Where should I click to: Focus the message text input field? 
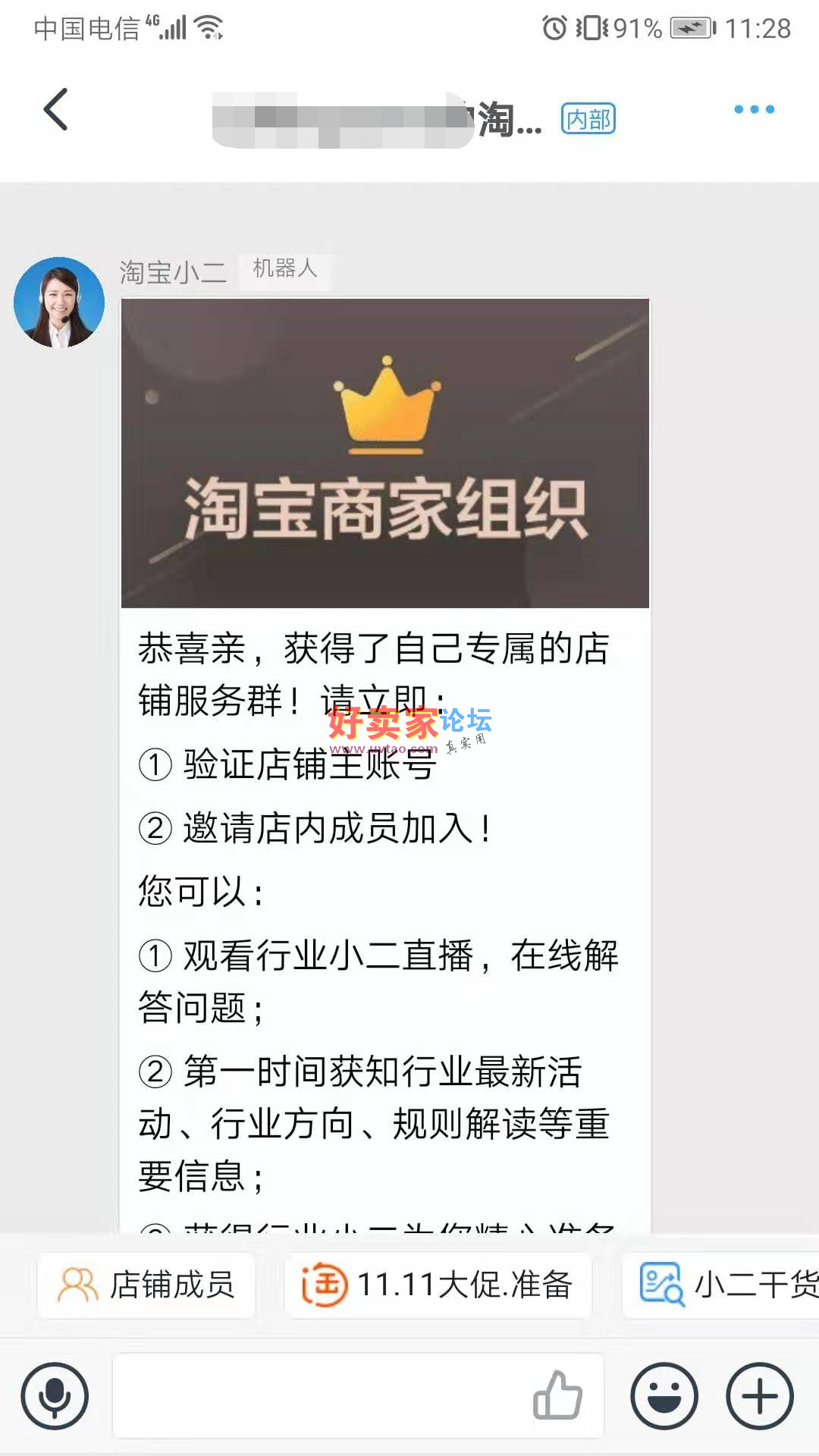pyautogui.click(x=318, y=1396)
